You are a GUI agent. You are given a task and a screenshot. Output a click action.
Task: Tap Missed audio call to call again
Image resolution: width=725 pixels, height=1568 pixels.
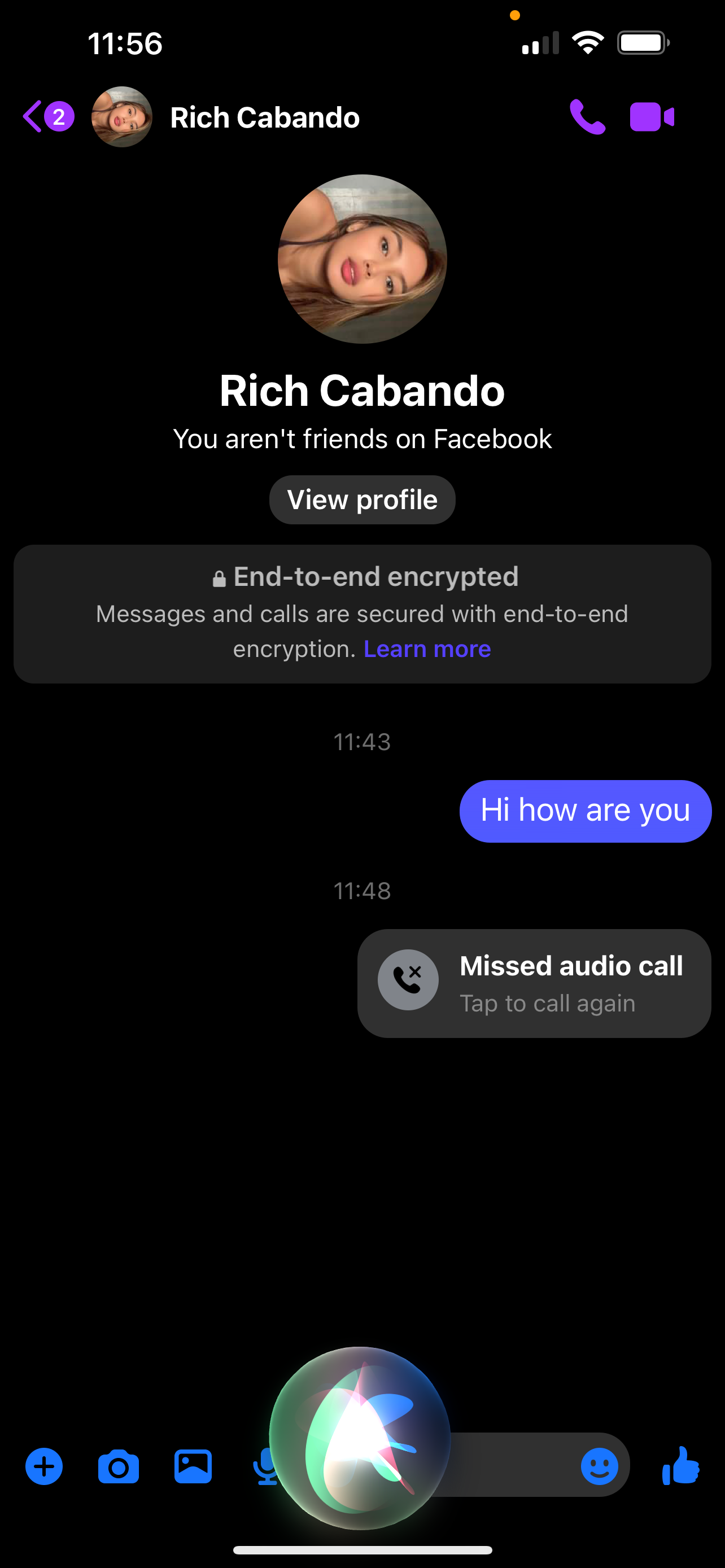tap(534, 983)
